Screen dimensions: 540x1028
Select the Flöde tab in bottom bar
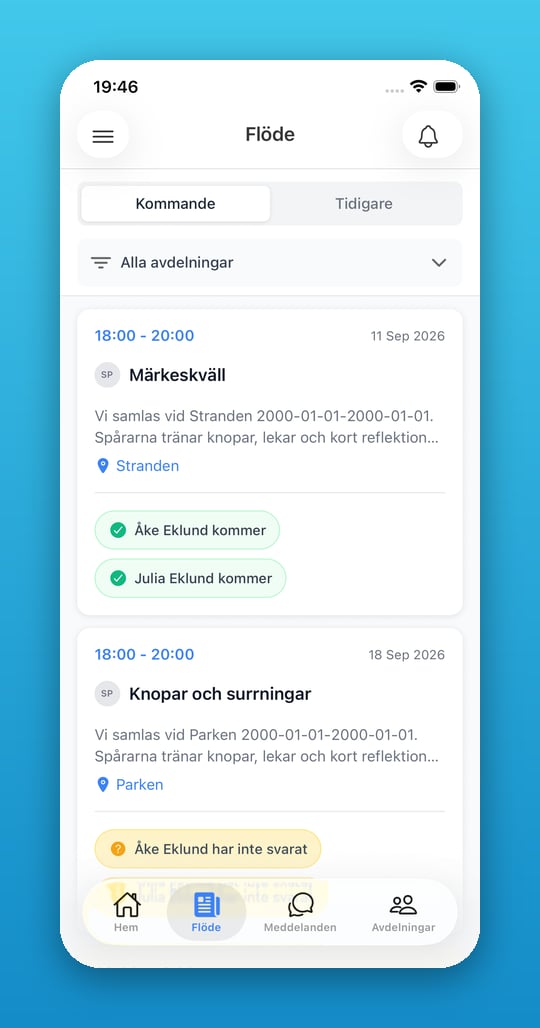point(206,912)
